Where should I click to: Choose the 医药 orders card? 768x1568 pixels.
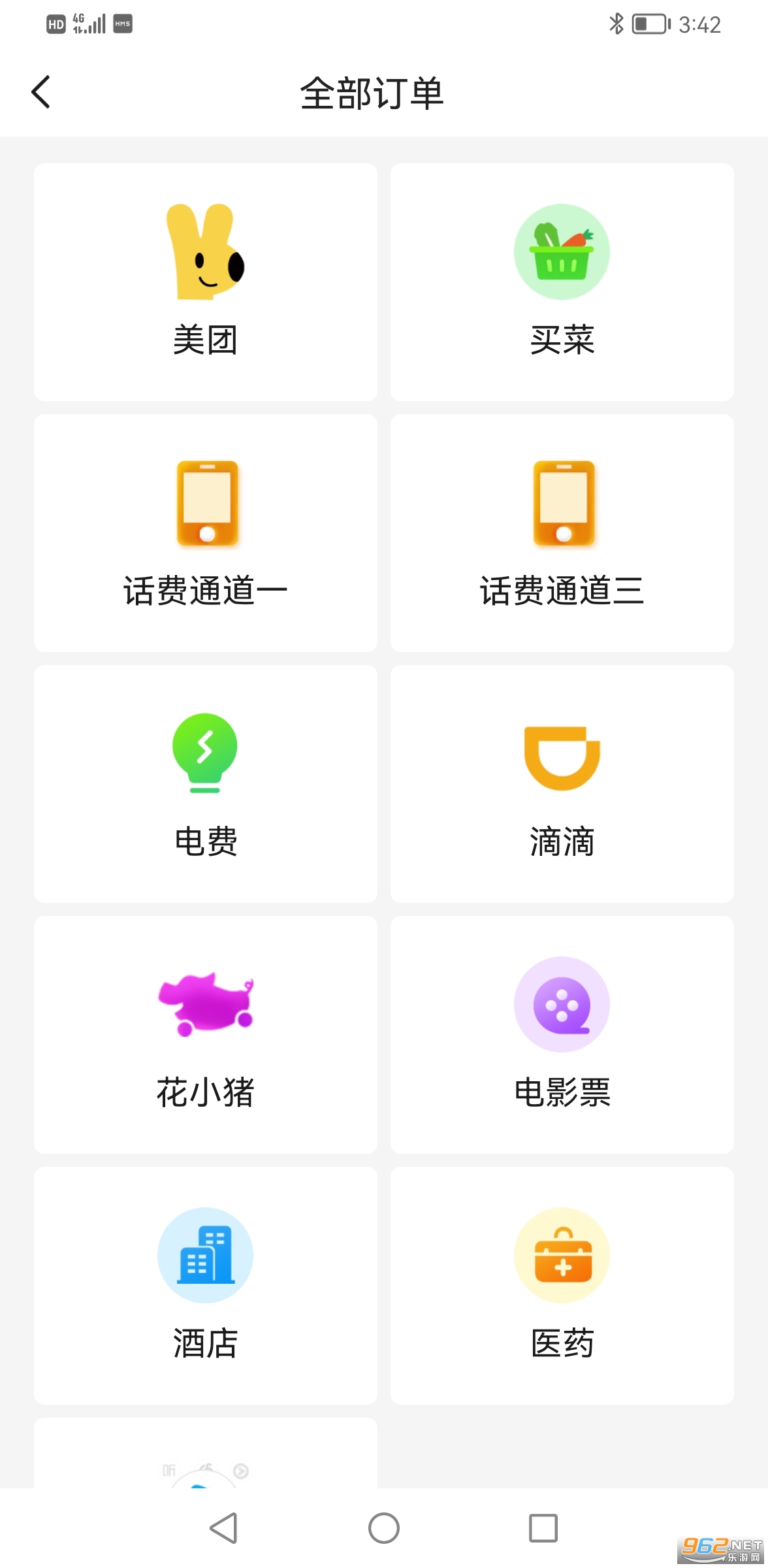[x=562, y=1285]
